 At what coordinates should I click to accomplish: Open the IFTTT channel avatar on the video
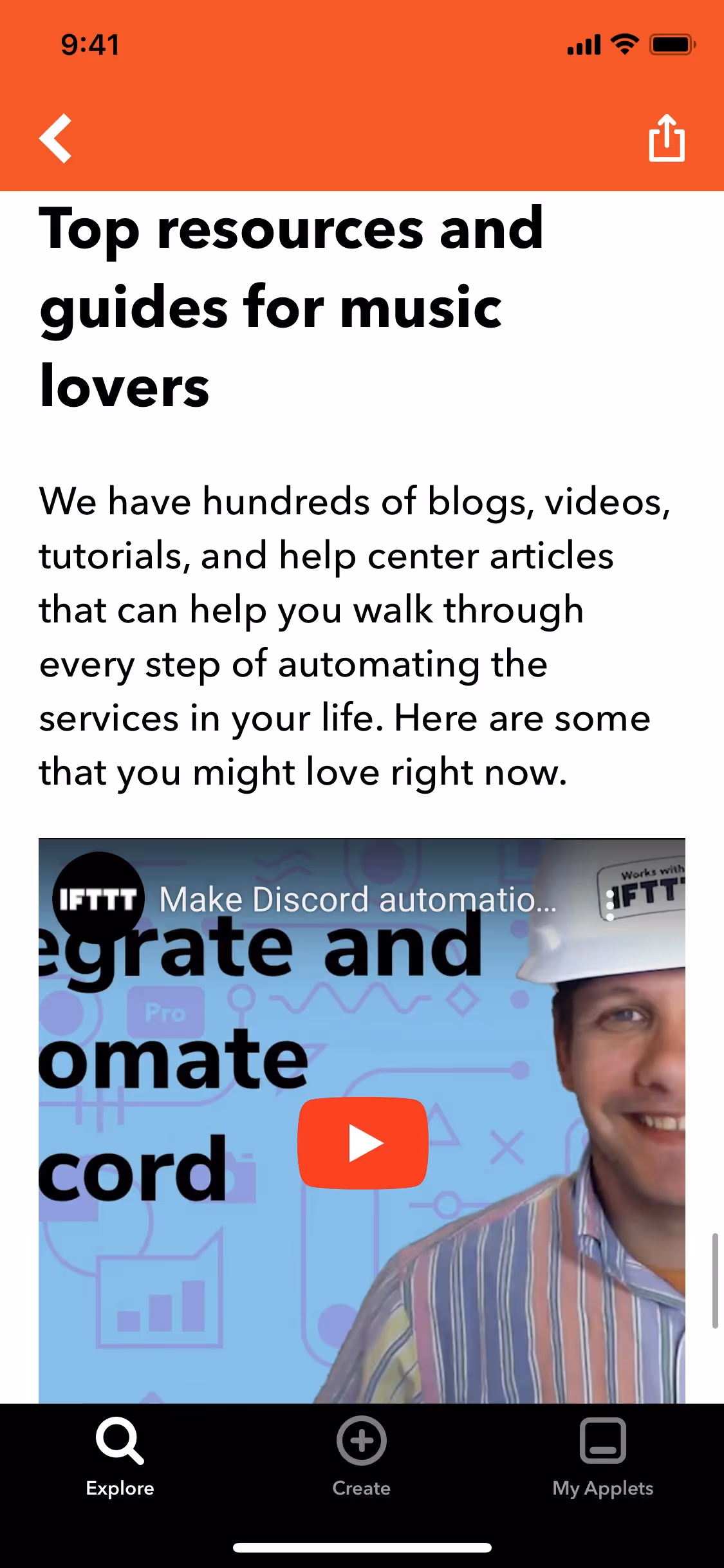(x=98, y=898)
